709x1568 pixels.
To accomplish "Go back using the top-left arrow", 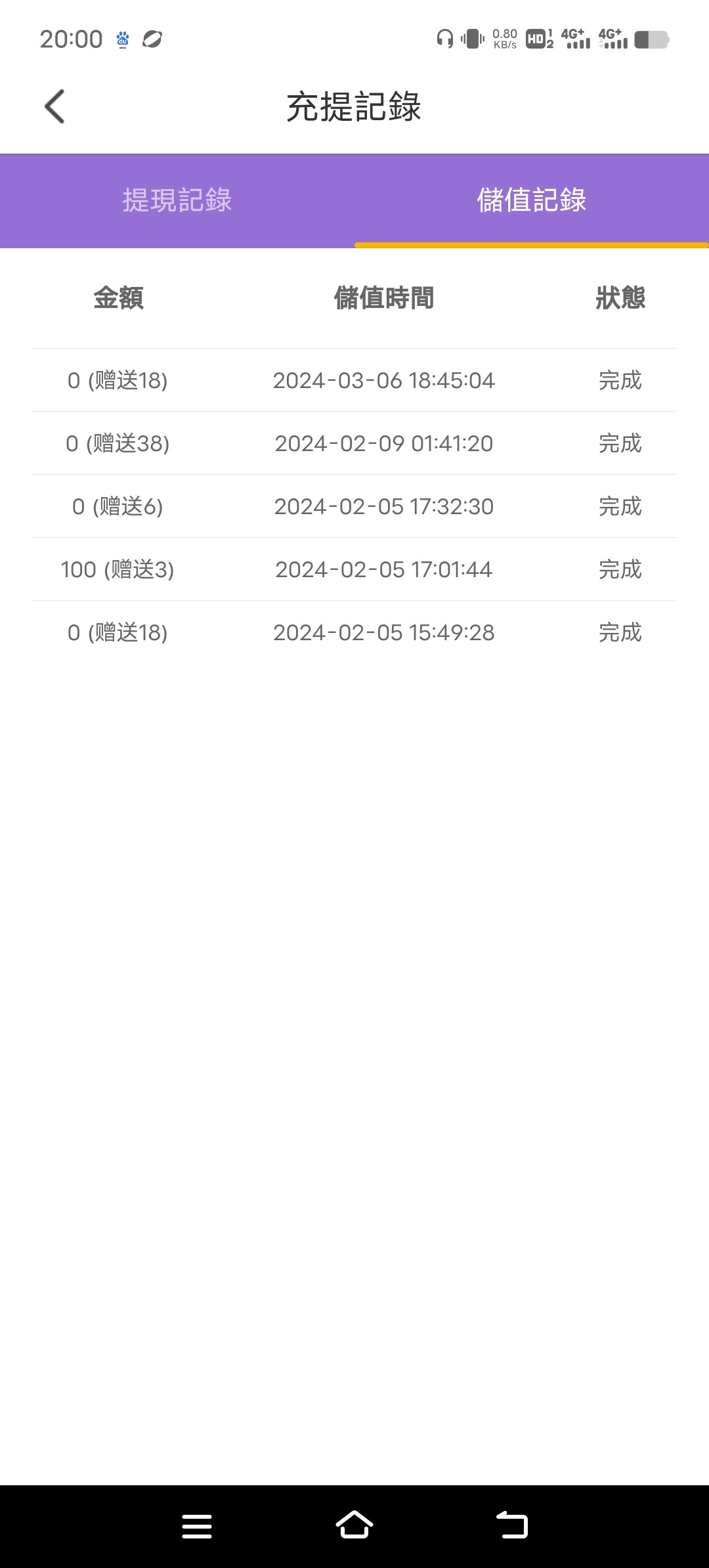I will [54, 106].
